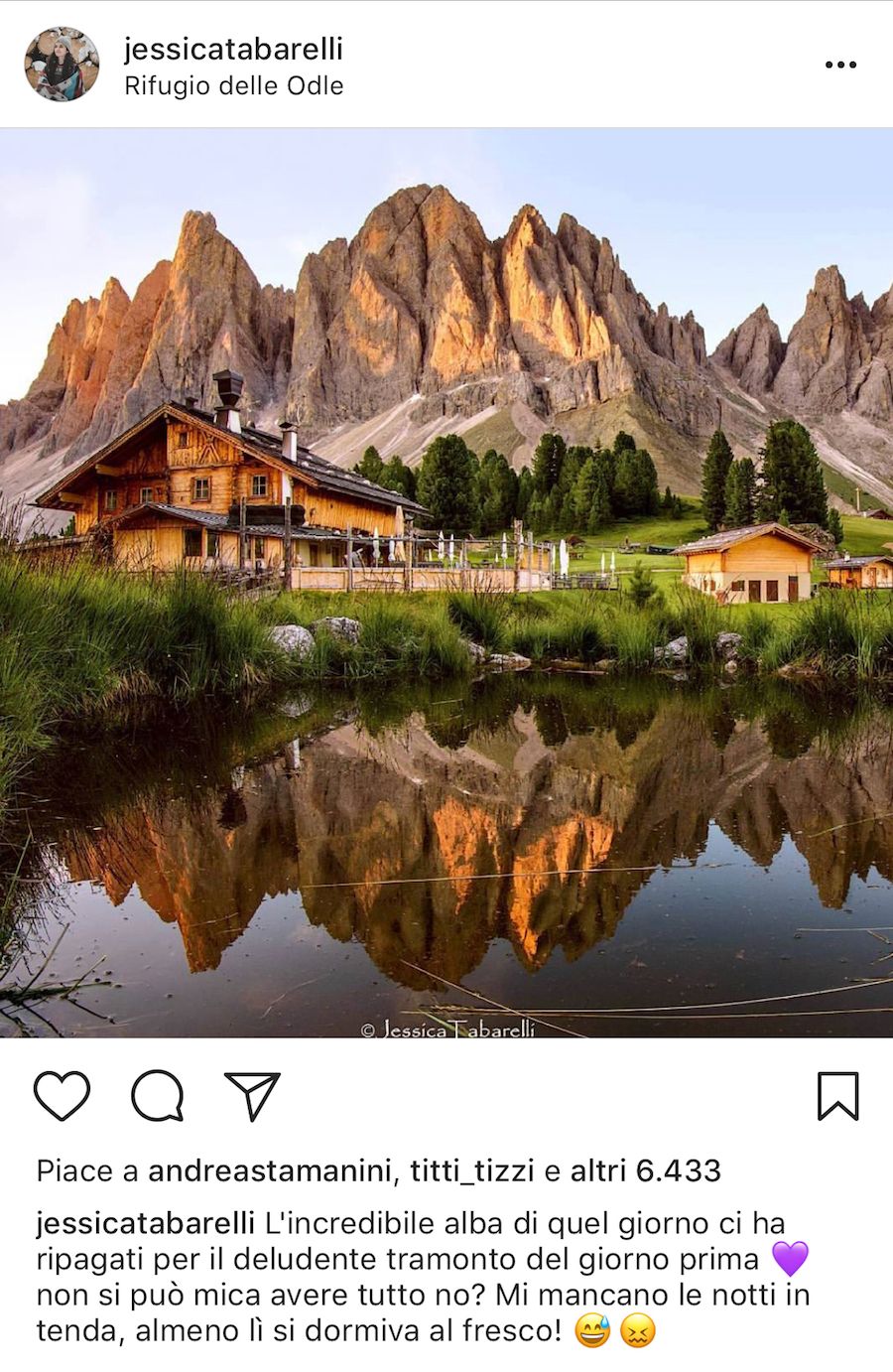Show the list of altri 6.433 likes
893x1372 pixels.
click(645, 1171)
